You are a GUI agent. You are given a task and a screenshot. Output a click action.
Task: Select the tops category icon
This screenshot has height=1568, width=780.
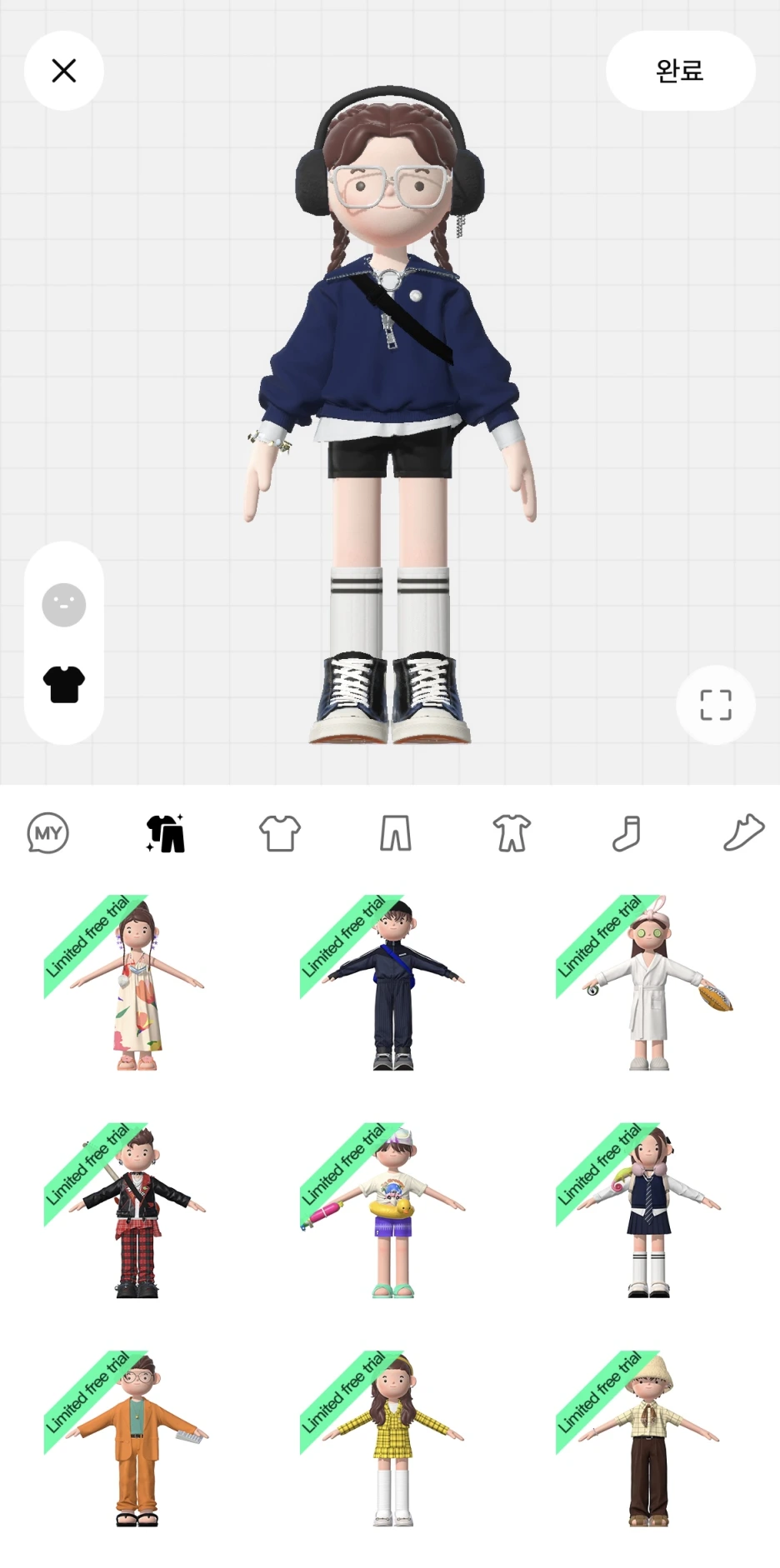click(x=280, y=832)
